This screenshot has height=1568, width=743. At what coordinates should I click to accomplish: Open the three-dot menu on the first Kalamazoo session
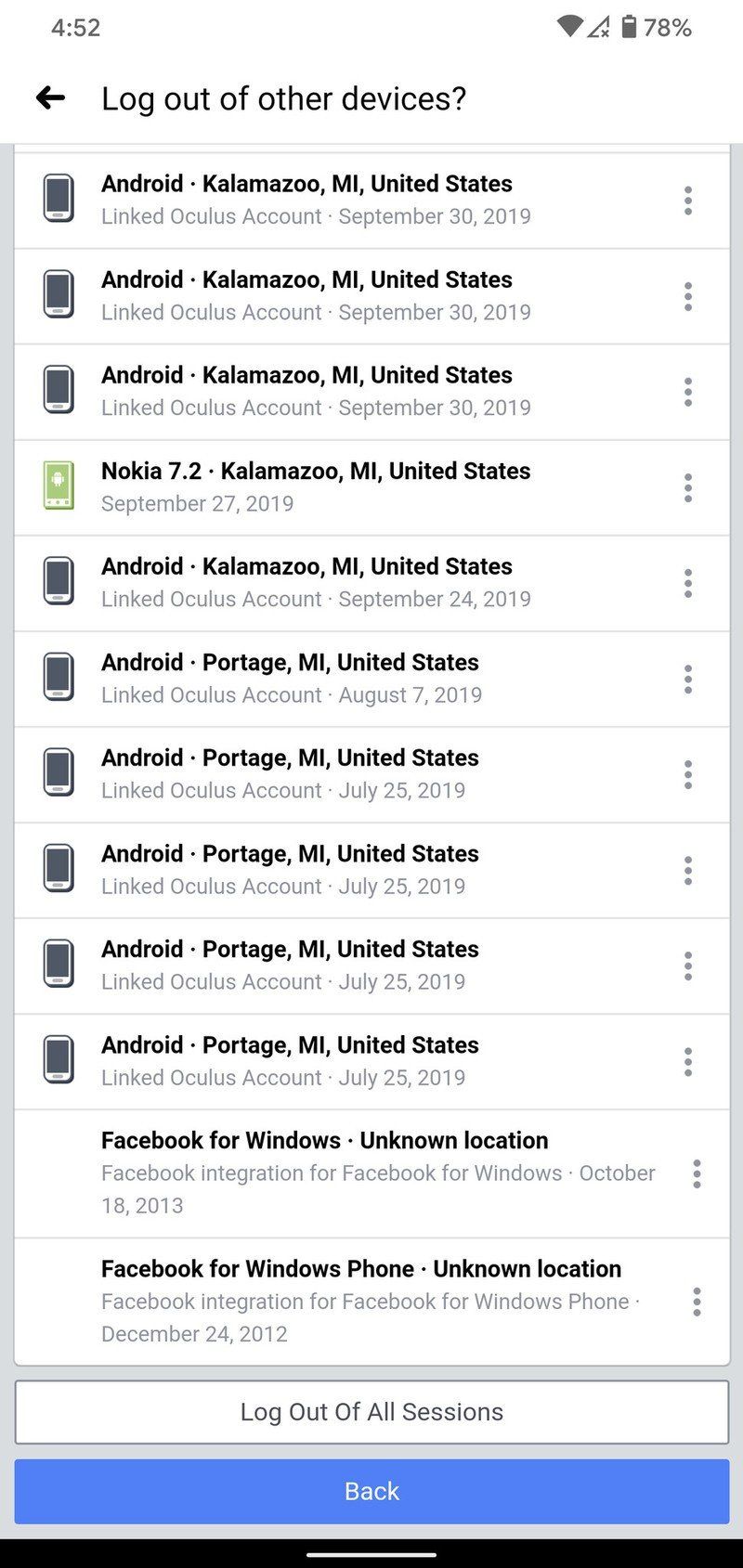tap(687, 199)
